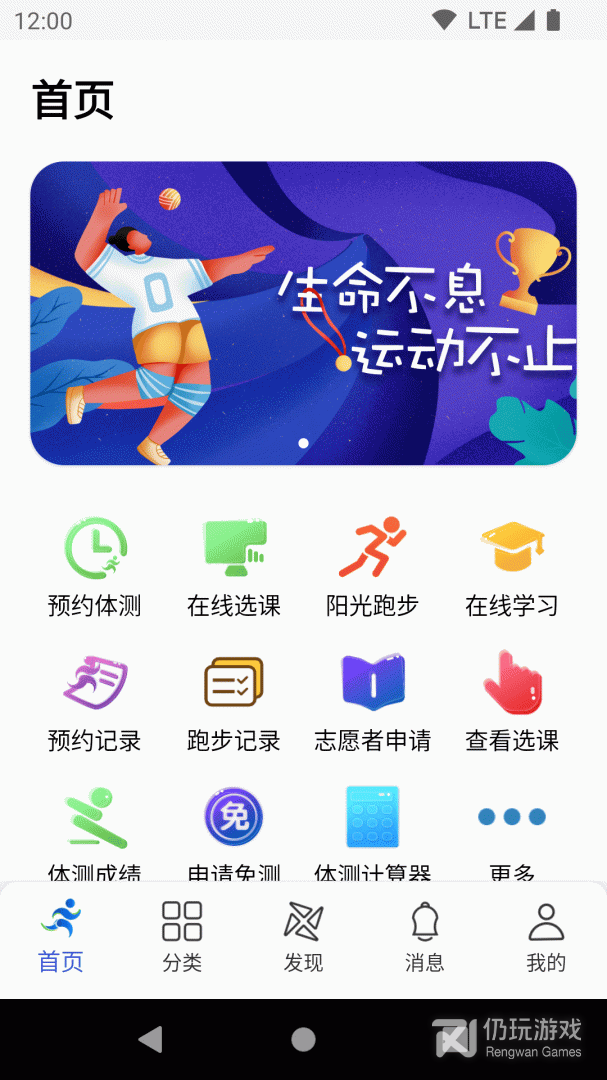Start 阳光跑步 running feature
This screenshot has height=1080, width=607.
[372, 566]
